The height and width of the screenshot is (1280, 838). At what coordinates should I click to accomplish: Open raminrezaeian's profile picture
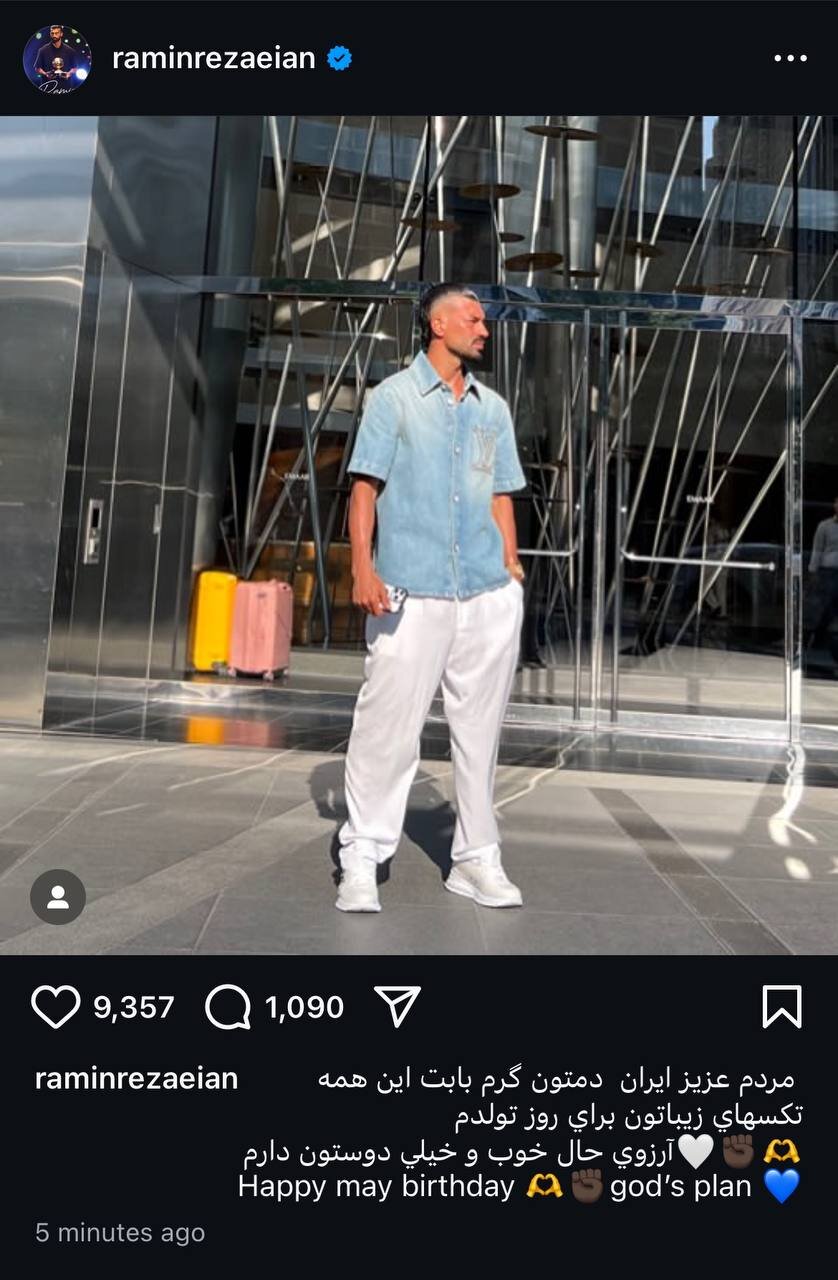point(57,59)
